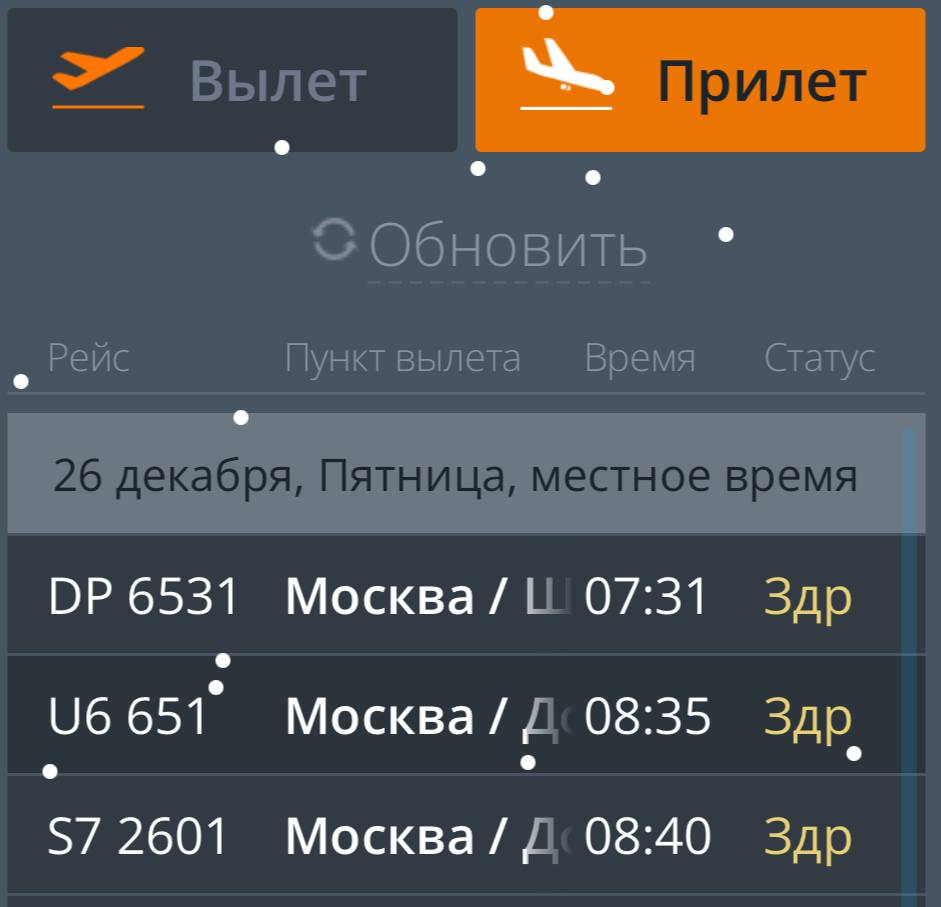941x907 pixels.
Task: Open flight DP 6531 from Москва
Action: (x=450, y=597)
